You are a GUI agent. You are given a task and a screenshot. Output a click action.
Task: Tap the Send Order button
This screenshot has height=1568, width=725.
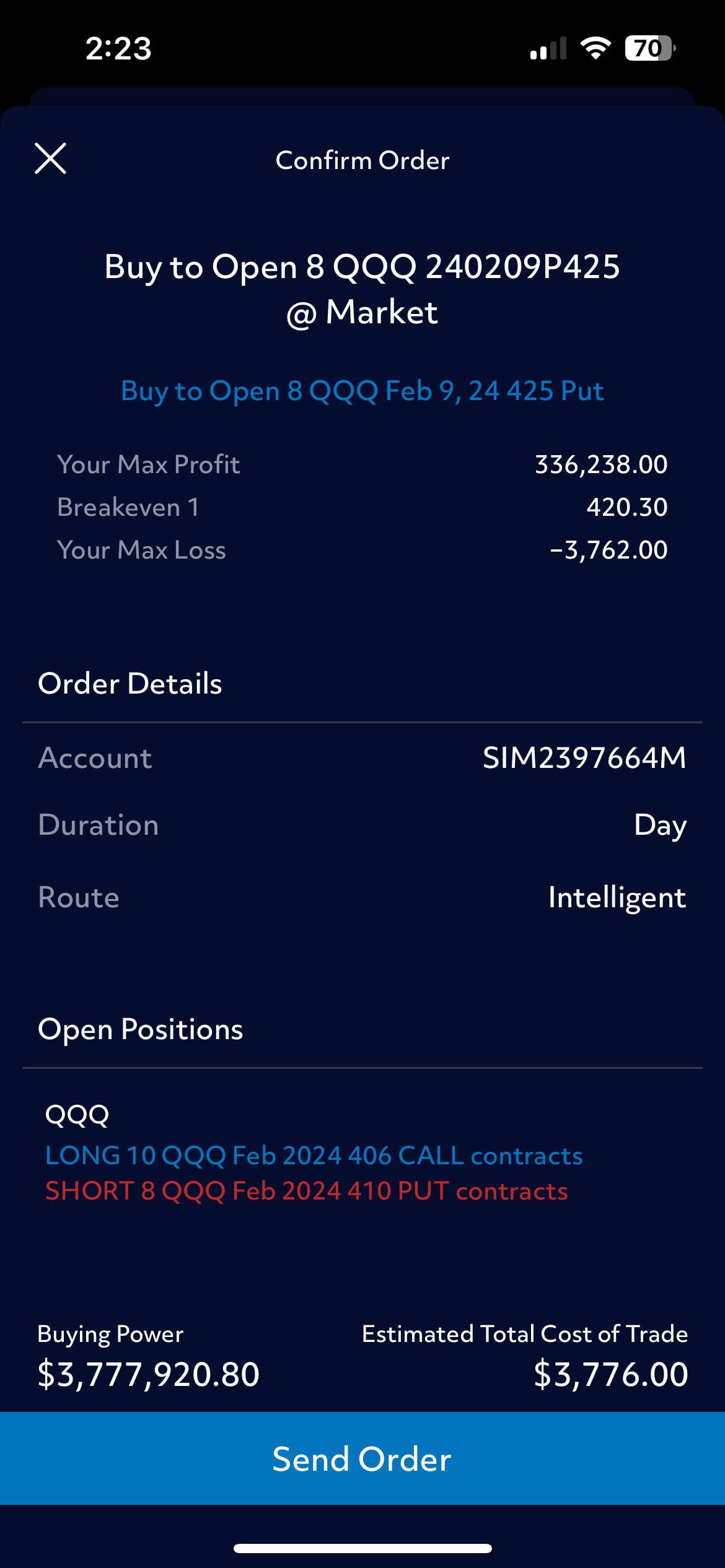coord(362,1458)
